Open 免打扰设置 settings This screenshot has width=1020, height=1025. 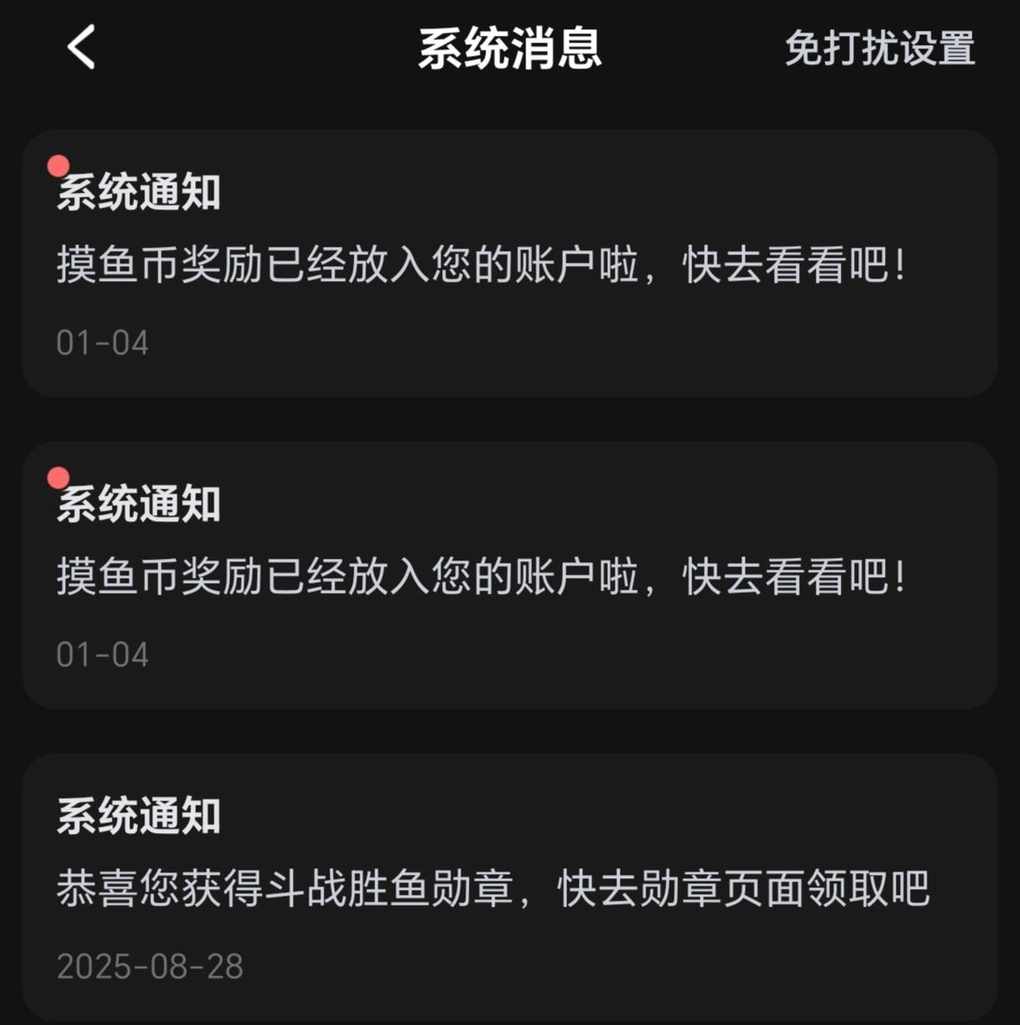[879, 48]
